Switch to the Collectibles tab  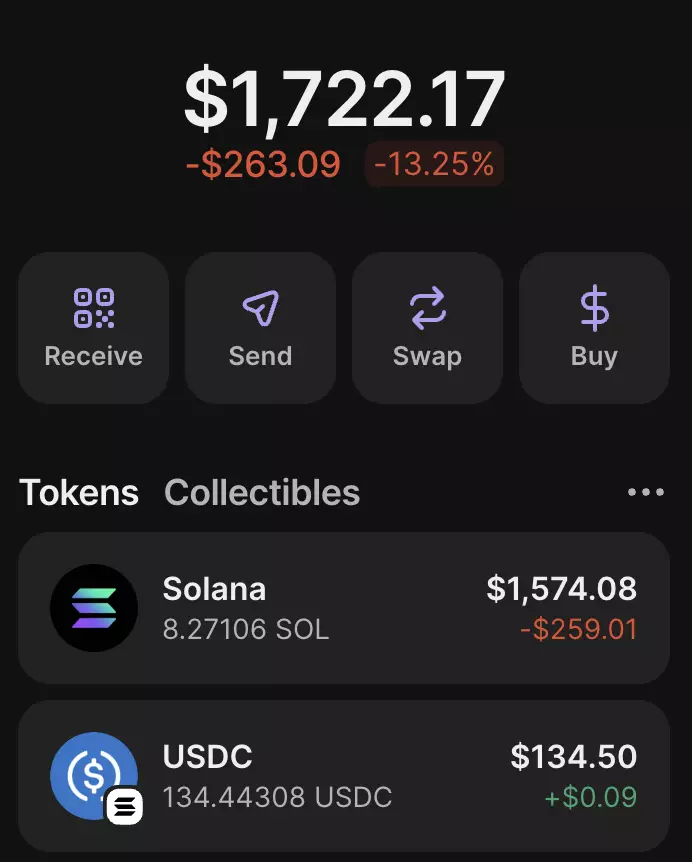click(x=262, y=492)
